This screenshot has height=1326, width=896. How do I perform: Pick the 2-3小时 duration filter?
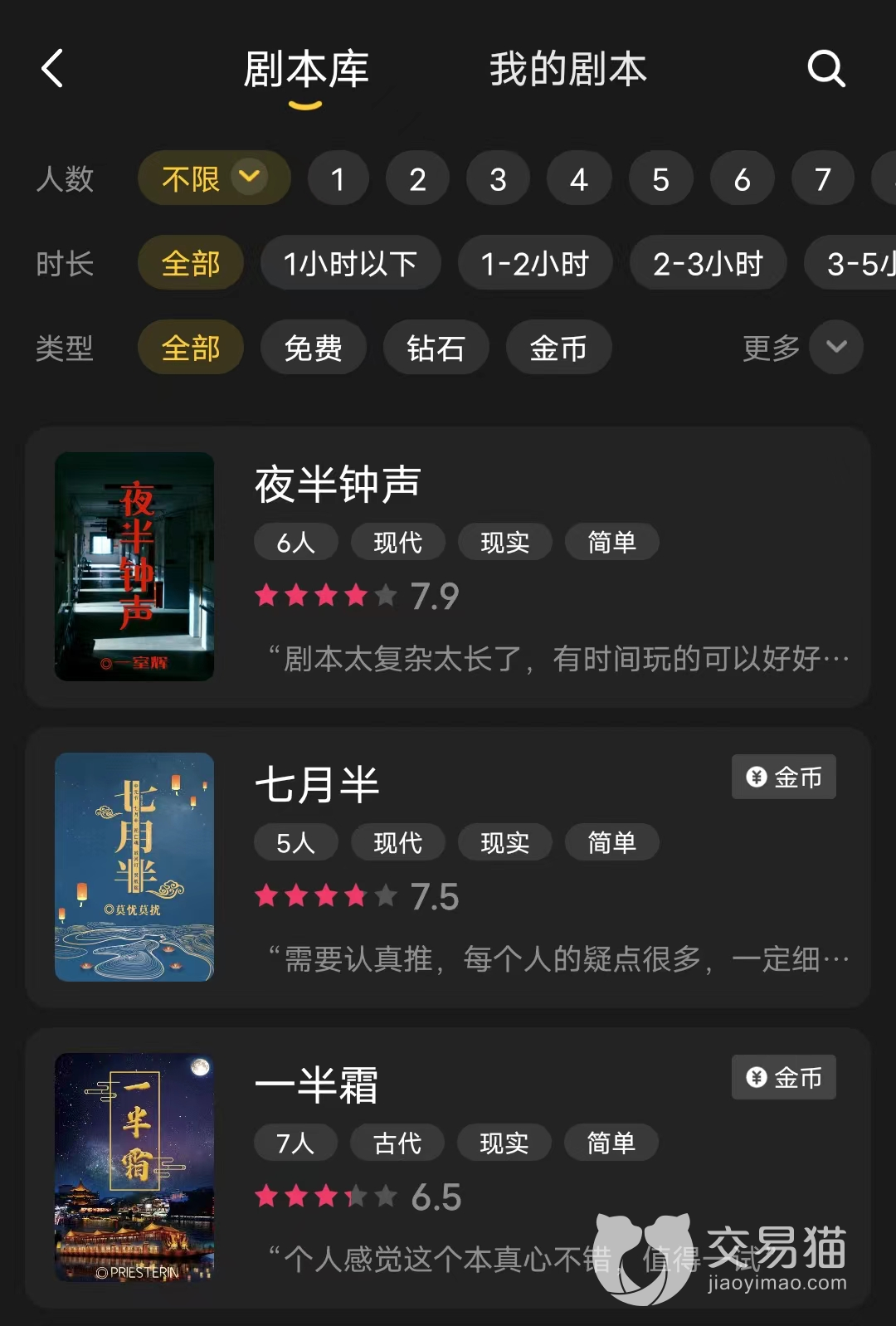pyautogui.click(x=708, y=264)
